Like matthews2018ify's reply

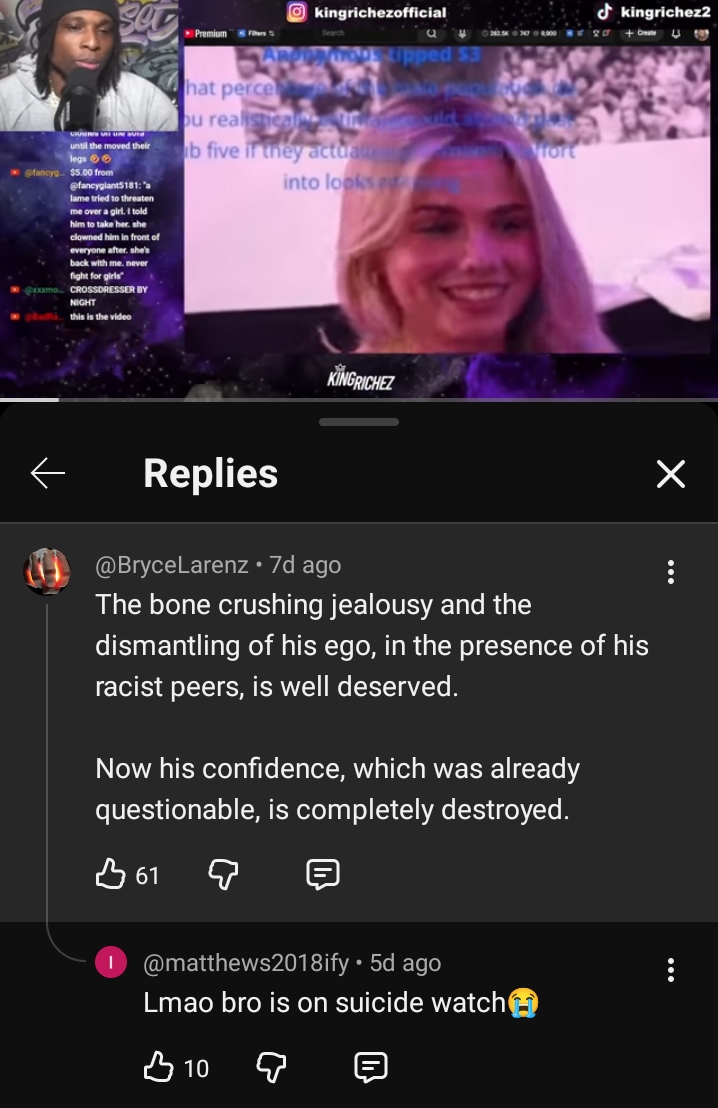pyautogui.click(x=158, y=1068)
